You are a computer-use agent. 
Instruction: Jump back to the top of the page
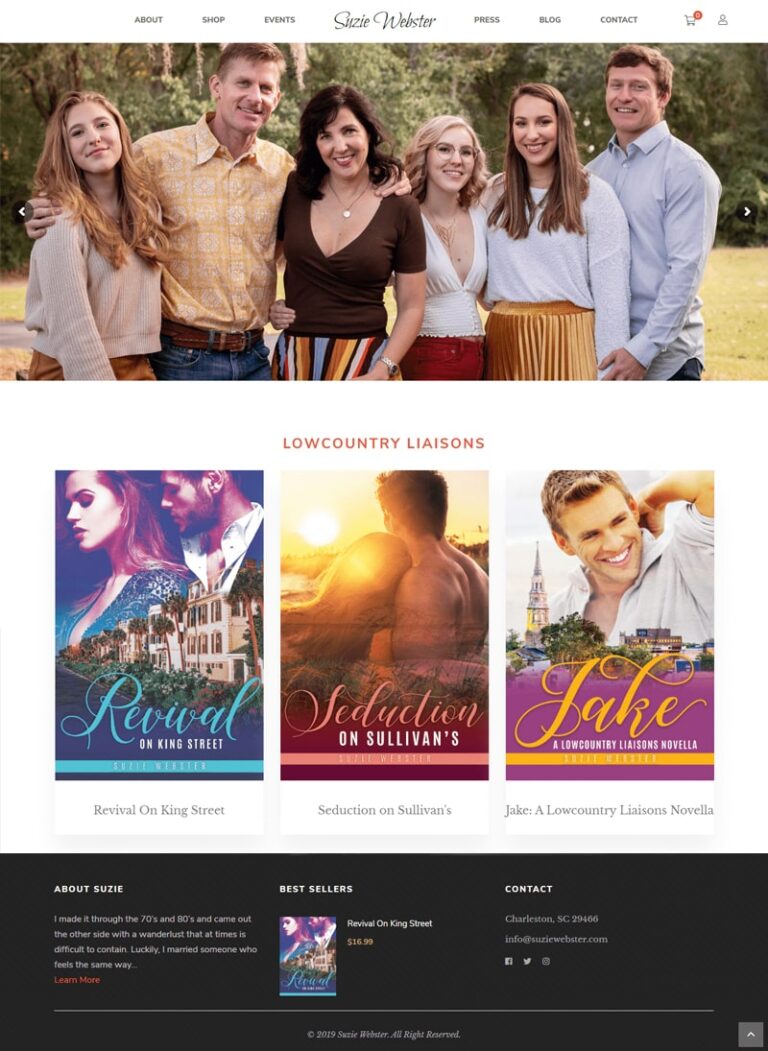(749, 1034)
